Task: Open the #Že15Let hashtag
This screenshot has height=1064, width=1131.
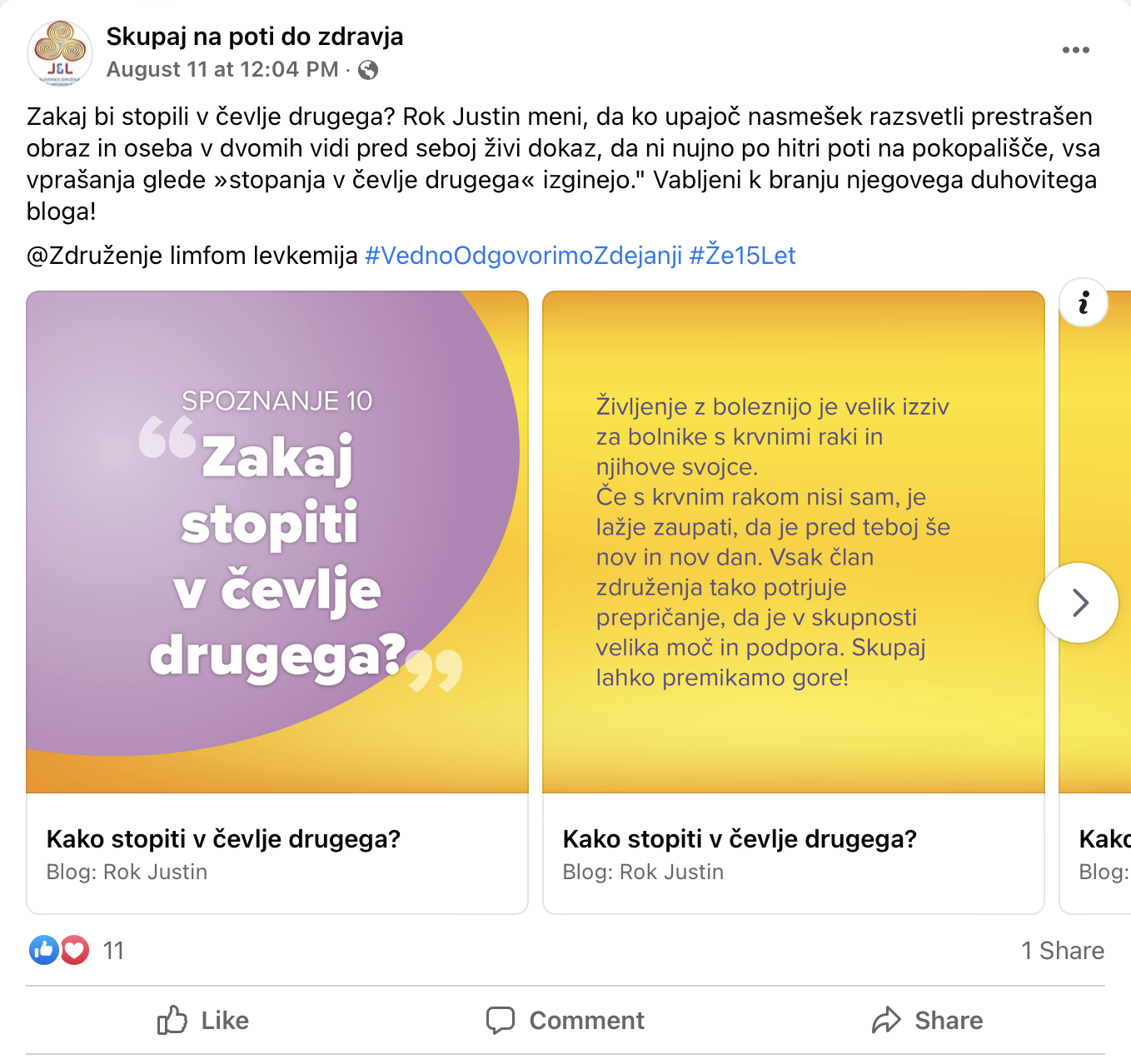Action: pyautogui.click(x=742, y=255)
